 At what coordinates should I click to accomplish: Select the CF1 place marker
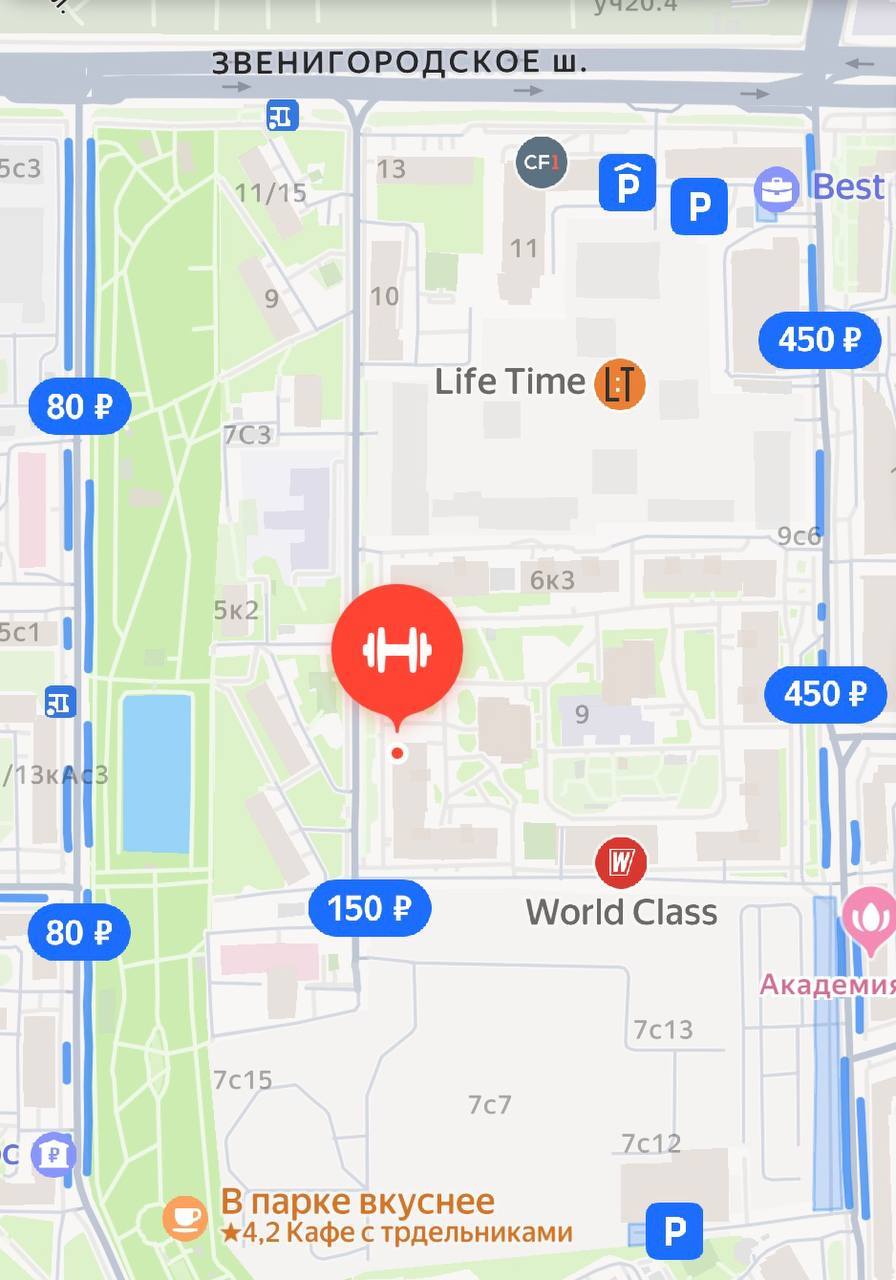tap(541, 162)
